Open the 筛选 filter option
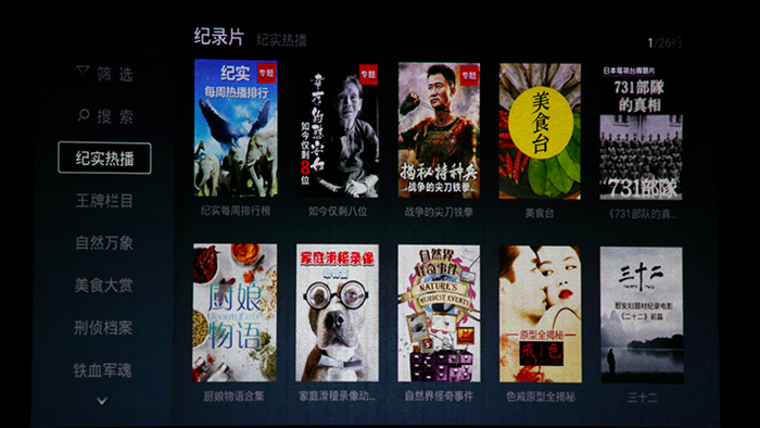 click(105, 73)
